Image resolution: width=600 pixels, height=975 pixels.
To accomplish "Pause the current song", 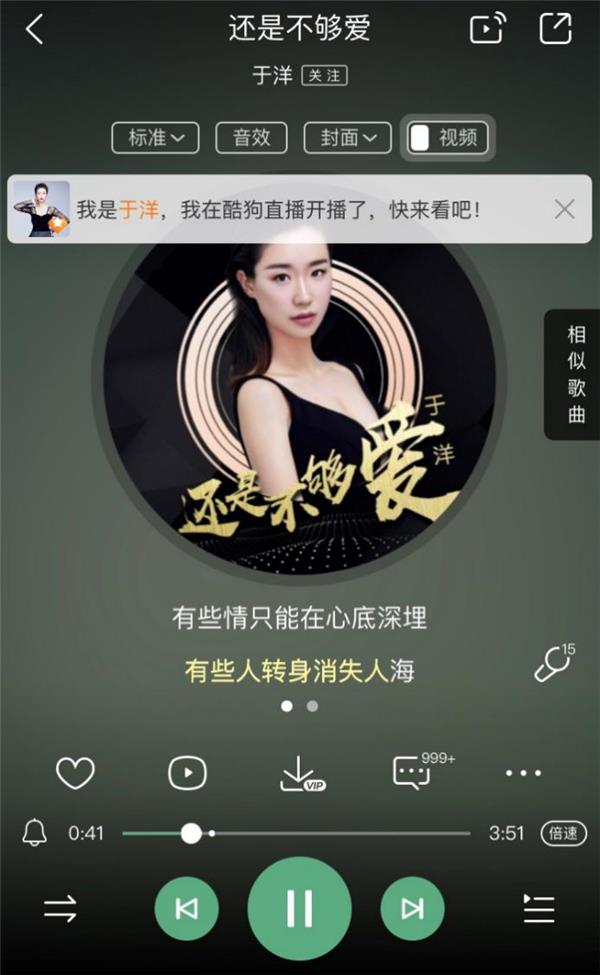I will pos(299,908).
